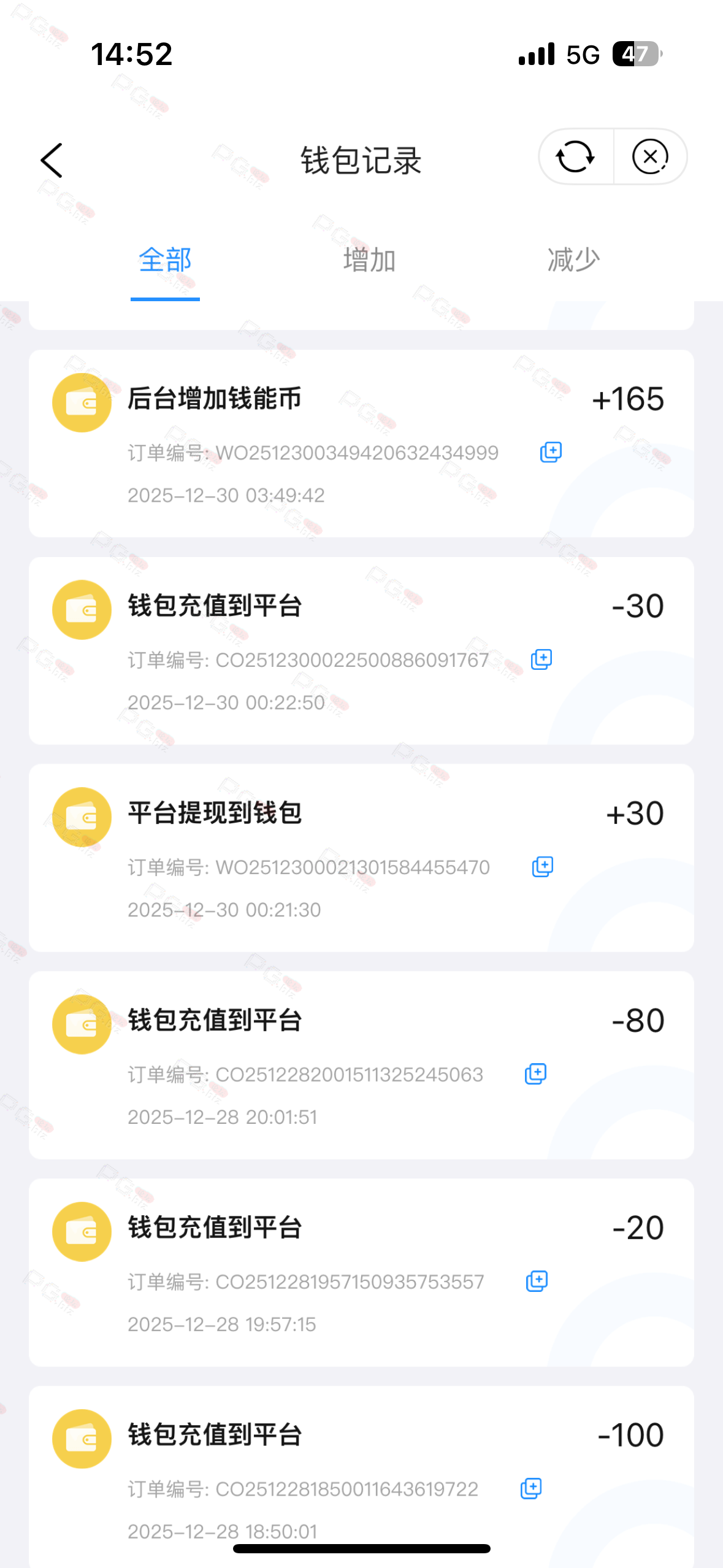This screenshot has width=723, height=1568.
Task: Refresh the wallet records
Action: [575, 157]
